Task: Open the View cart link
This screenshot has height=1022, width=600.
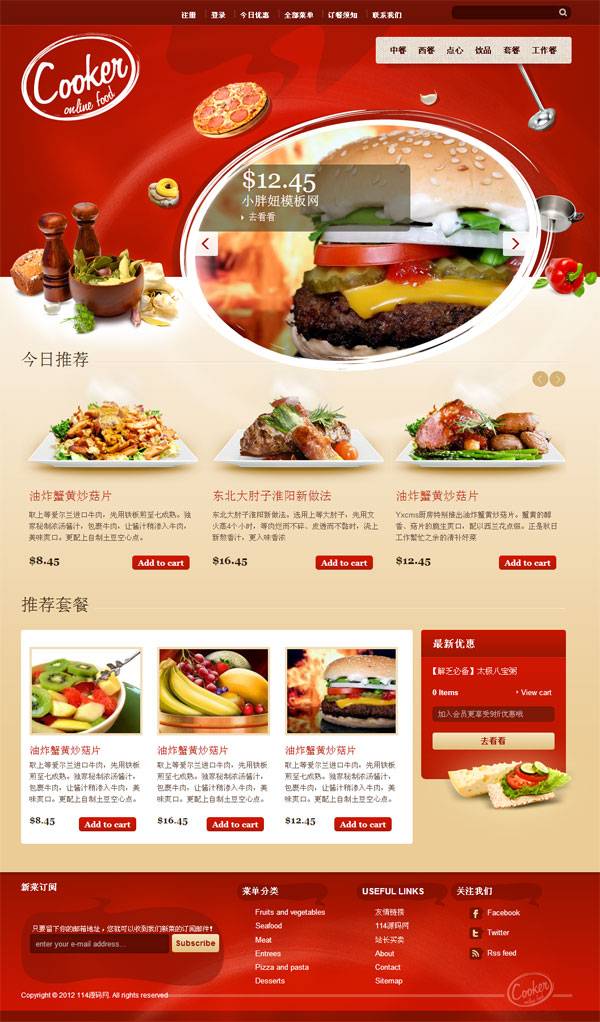Action: pos(535,692)
